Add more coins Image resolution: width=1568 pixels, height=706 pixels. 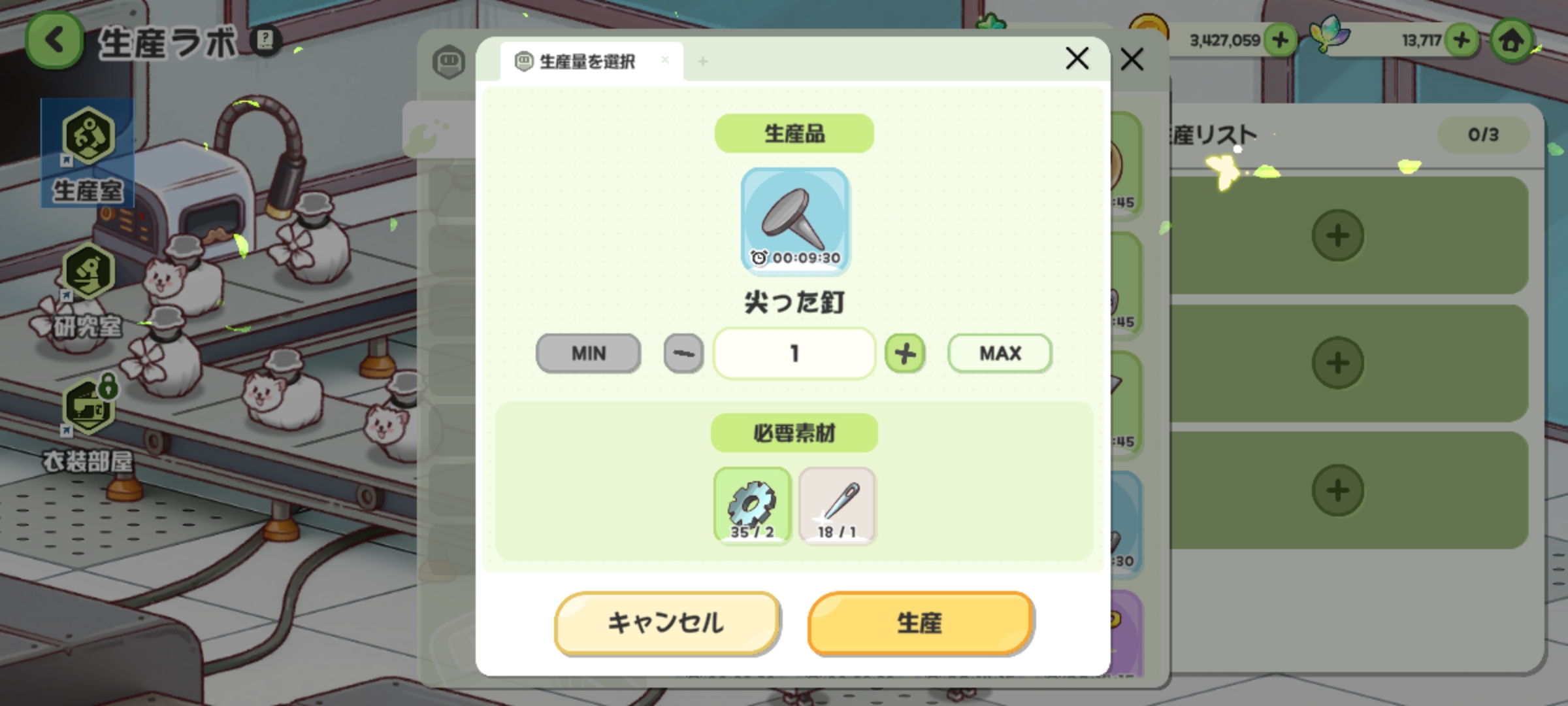click(x=1280, y=41)
